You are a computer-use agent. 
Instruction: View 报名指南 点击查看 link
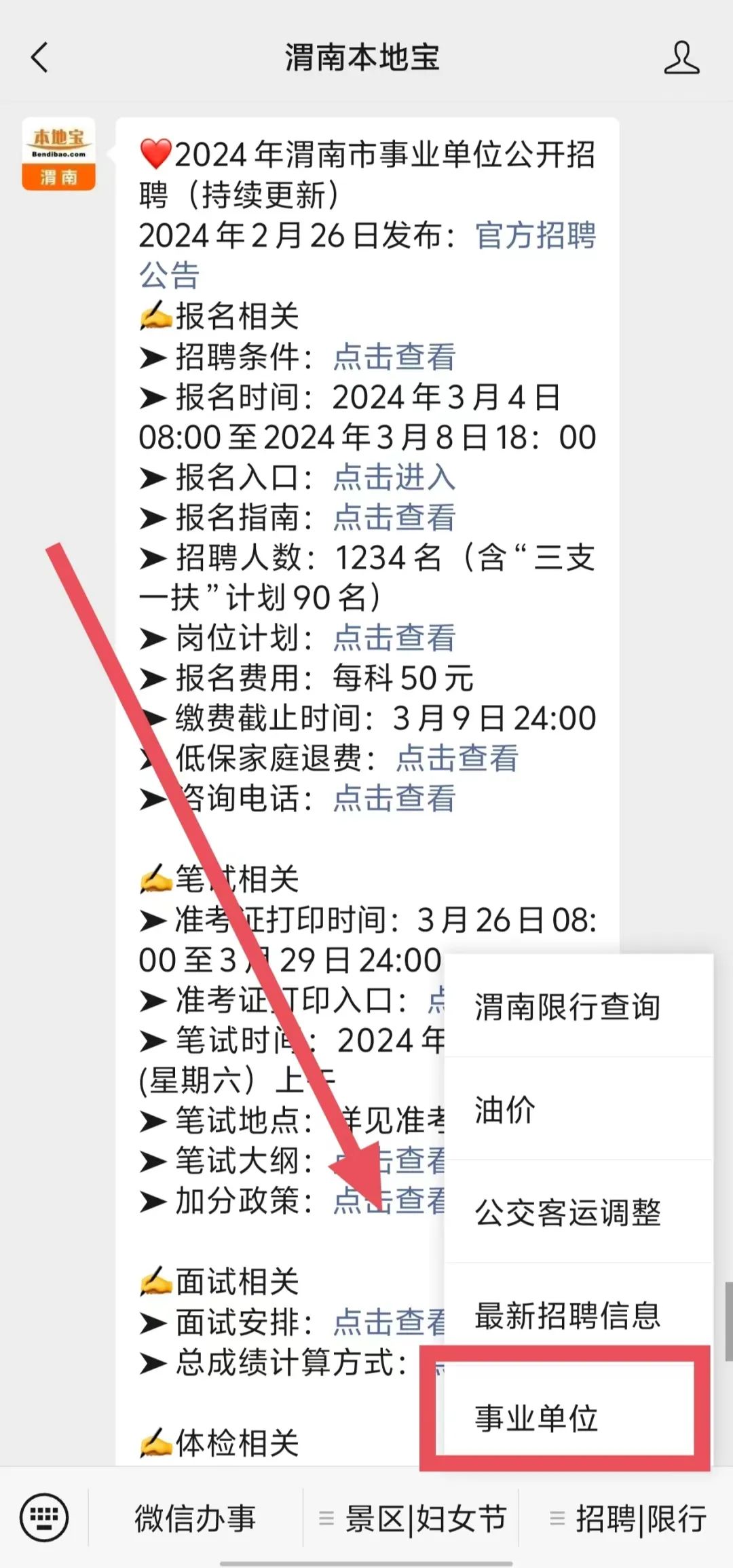pos(394,518)
